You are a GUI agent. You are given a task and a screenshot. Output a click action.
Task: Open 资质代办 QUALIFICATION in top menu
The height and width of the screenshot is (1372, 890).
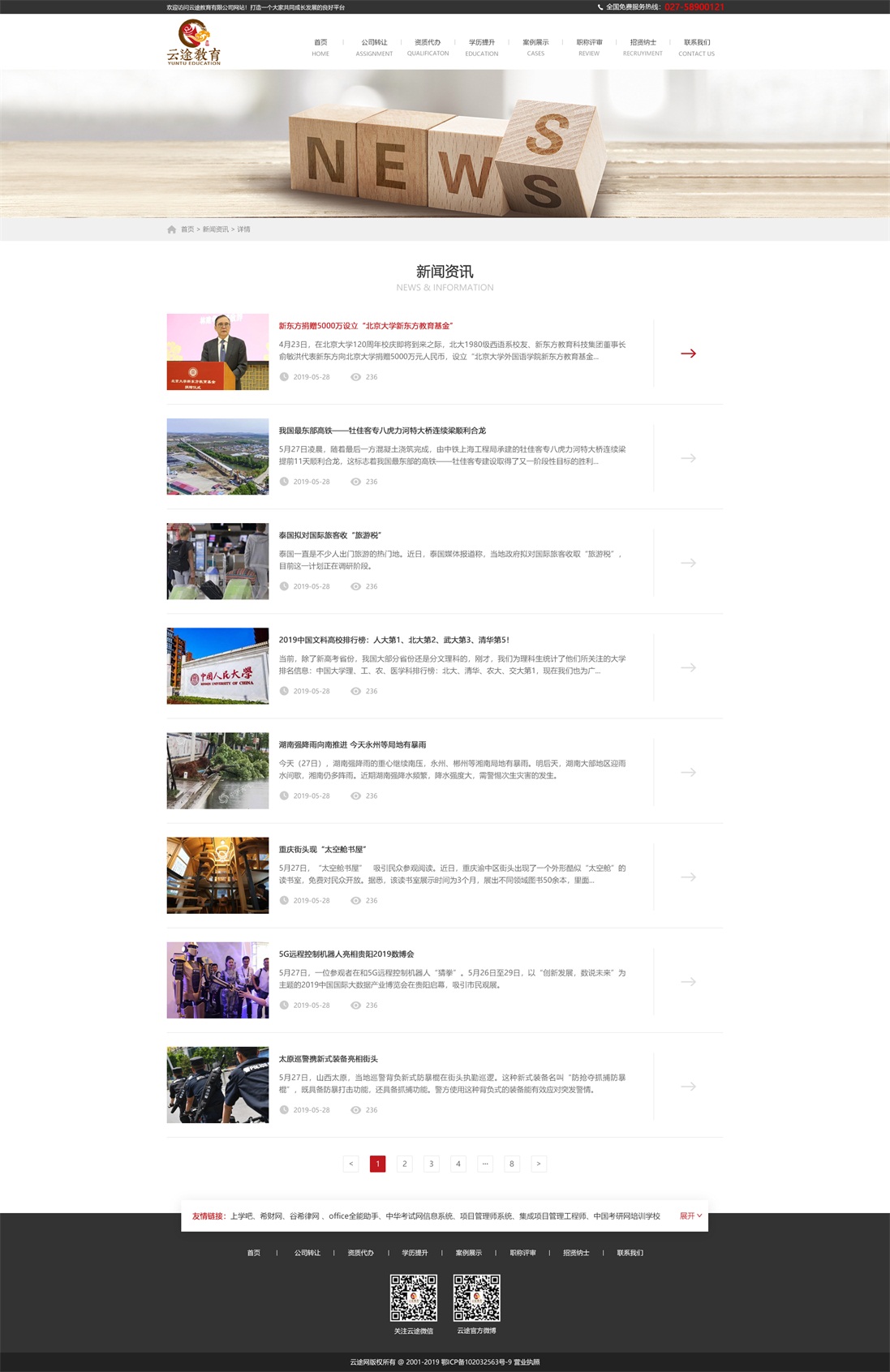click(428, 47)
